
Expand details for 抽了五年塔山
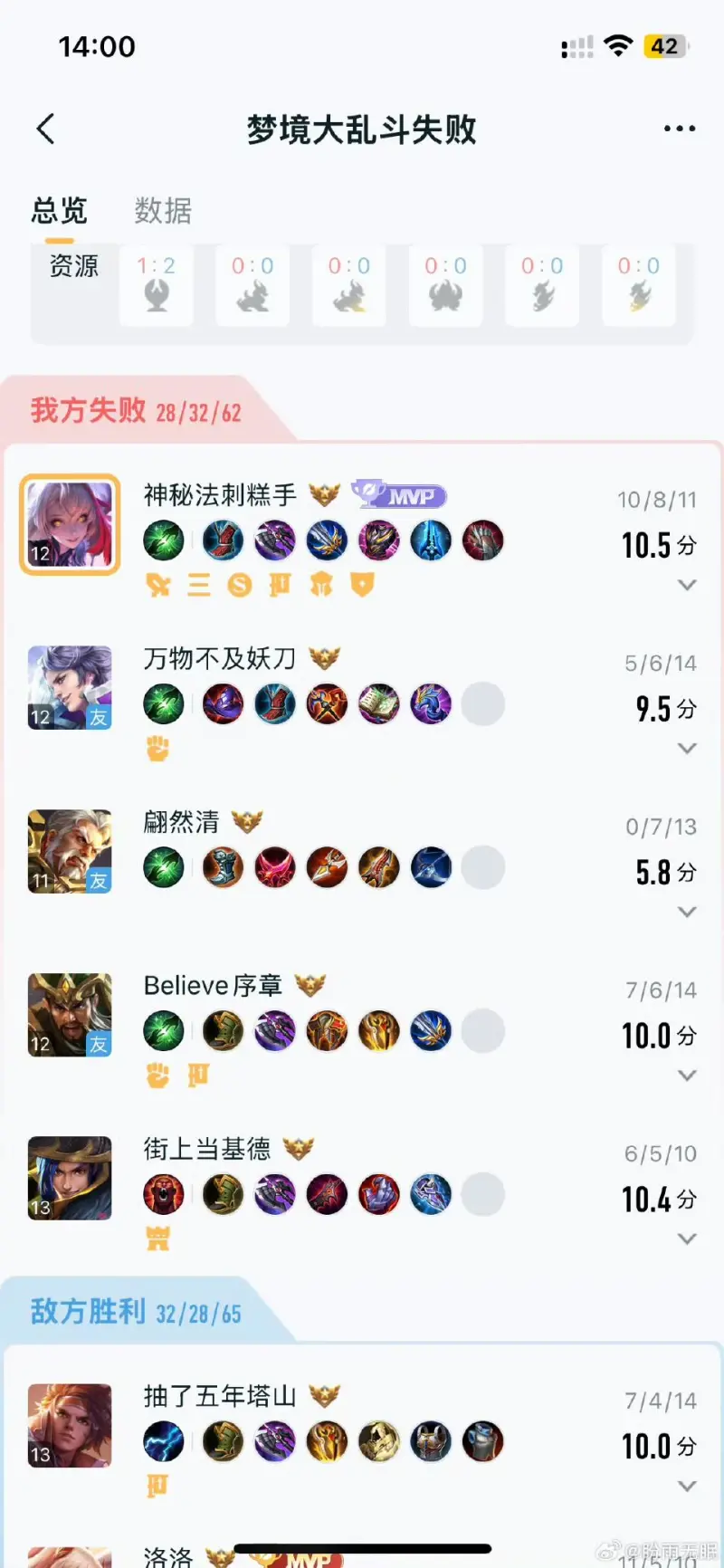click(x=687, y=1486)
